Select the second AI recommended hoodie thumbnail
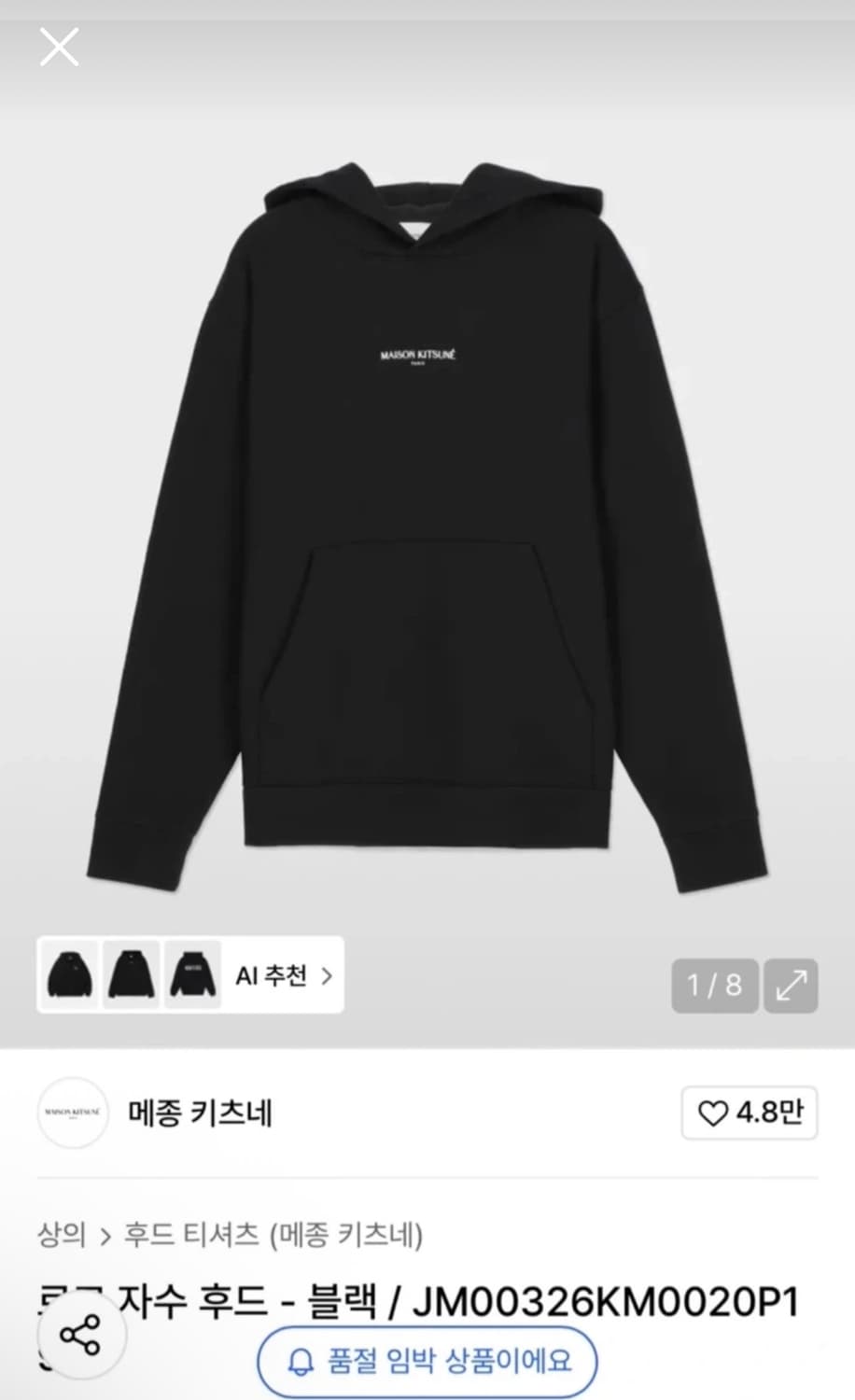 [x=131, y=974]
